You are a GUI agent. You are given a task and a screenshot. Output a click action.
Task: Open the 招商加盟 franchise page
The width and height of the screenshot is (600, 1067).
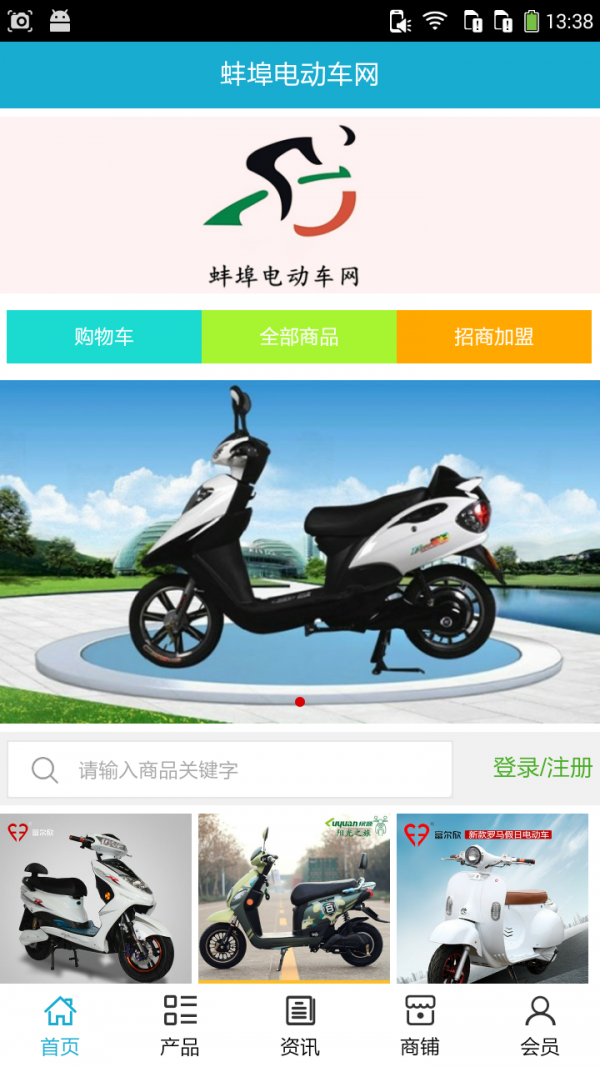click(494, 337)
